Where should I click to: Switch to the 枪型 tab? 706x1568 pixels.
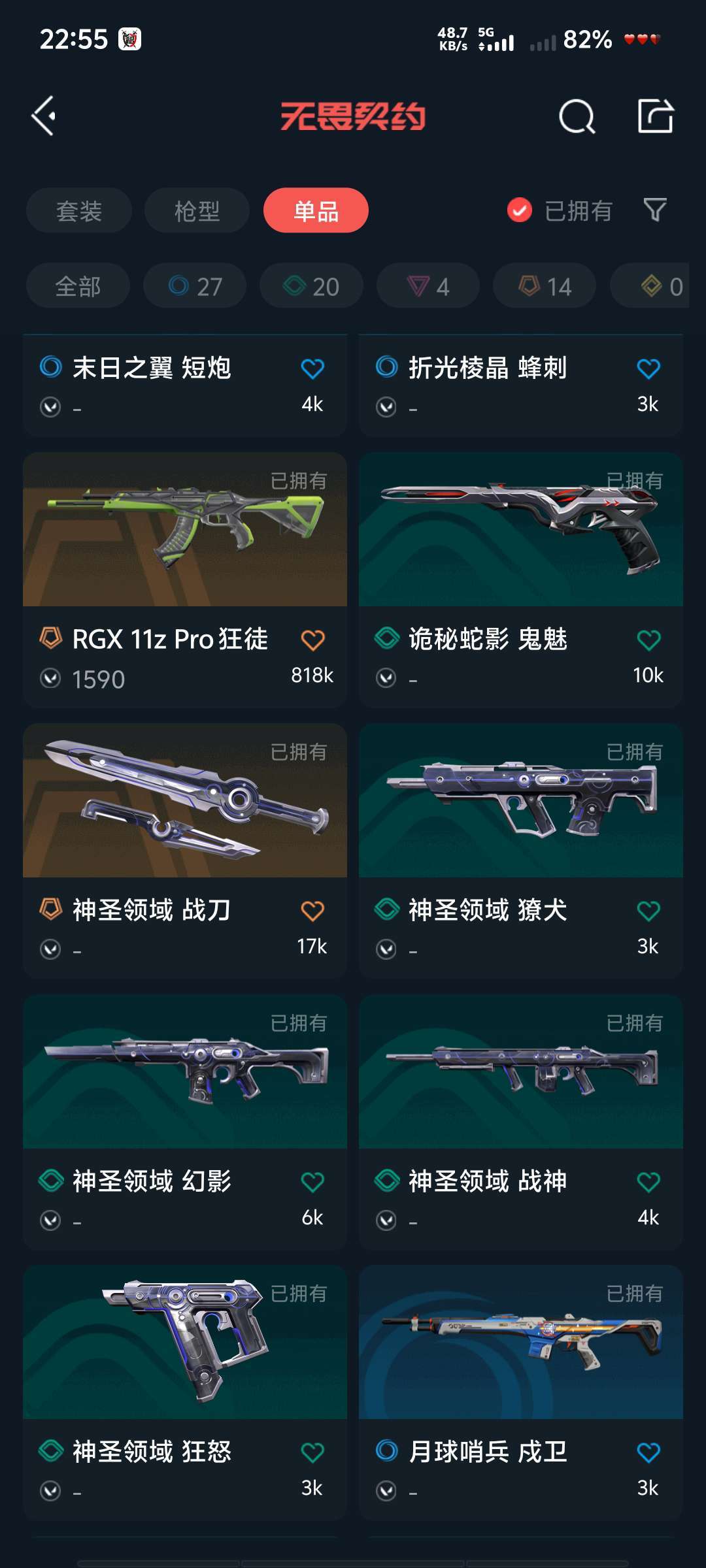point(196,210)
